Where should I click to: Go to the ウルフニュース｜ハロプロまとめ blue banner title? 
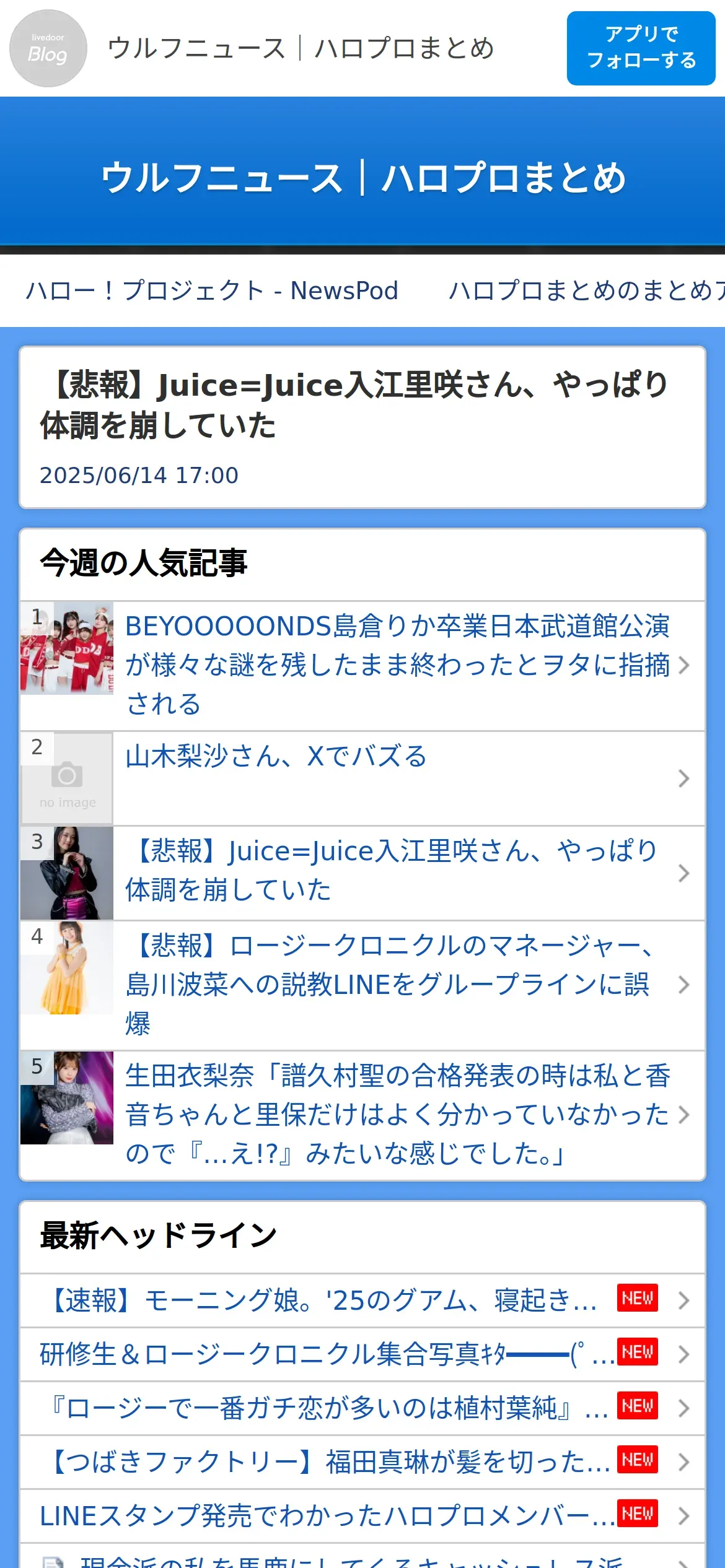[363, 178]
